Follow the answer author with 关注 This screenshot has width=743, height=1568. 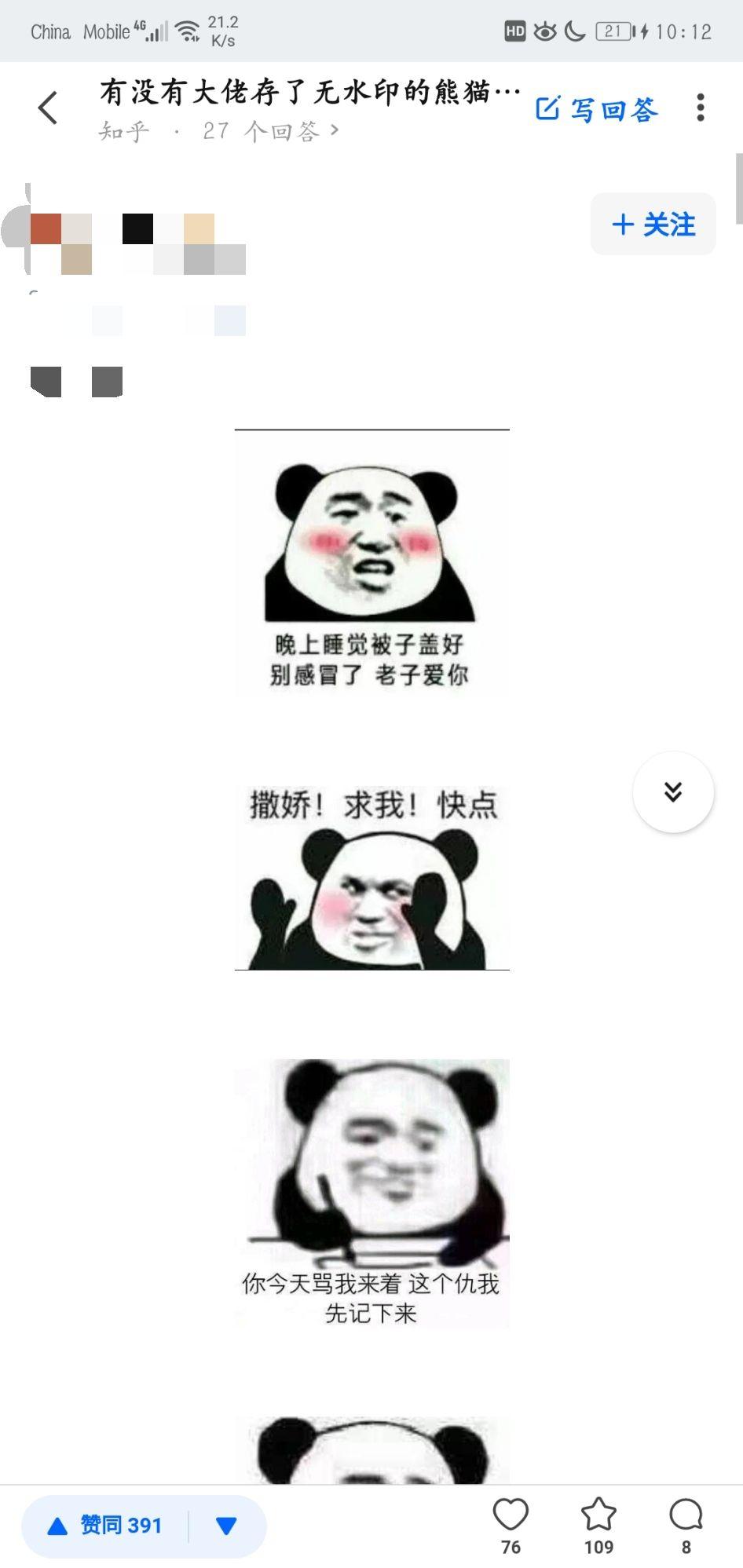point(653,225)
